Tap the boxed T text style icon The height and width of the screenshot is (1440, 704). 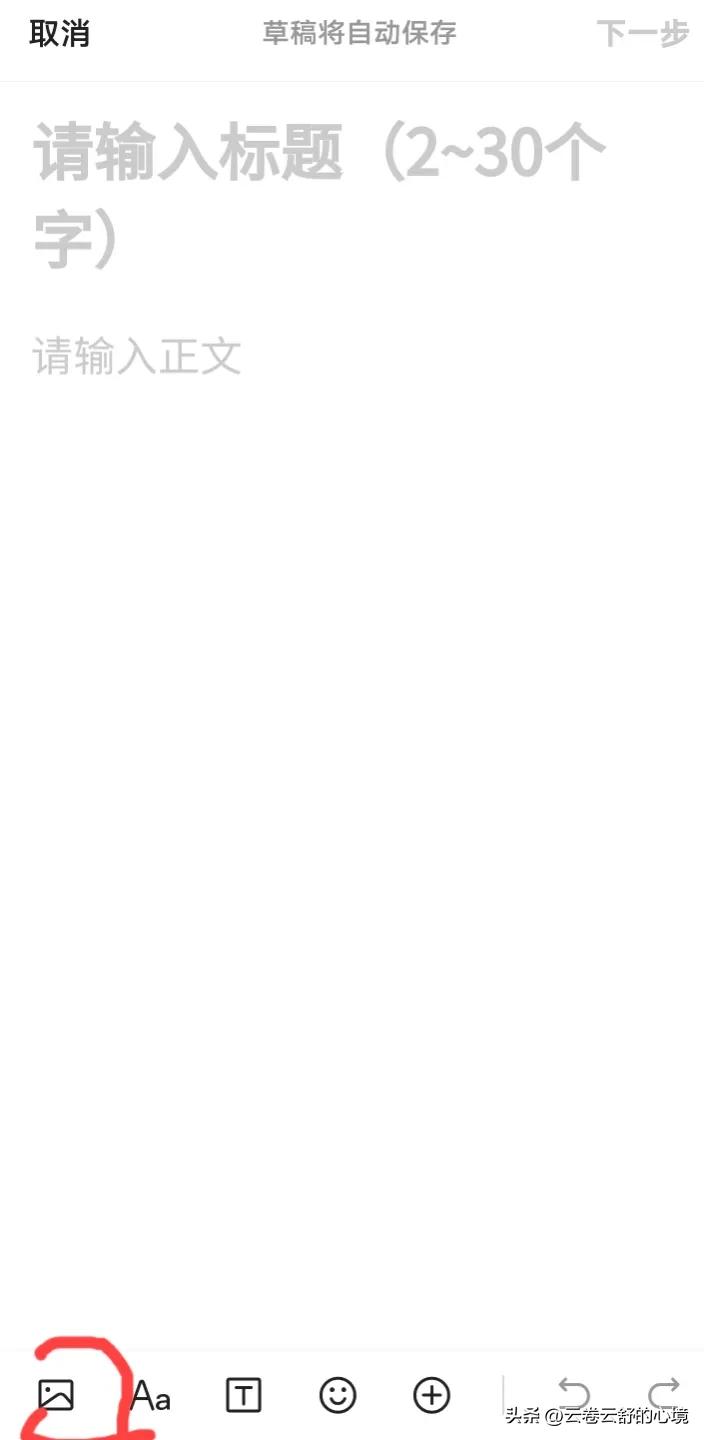(x=243, y=1395)
